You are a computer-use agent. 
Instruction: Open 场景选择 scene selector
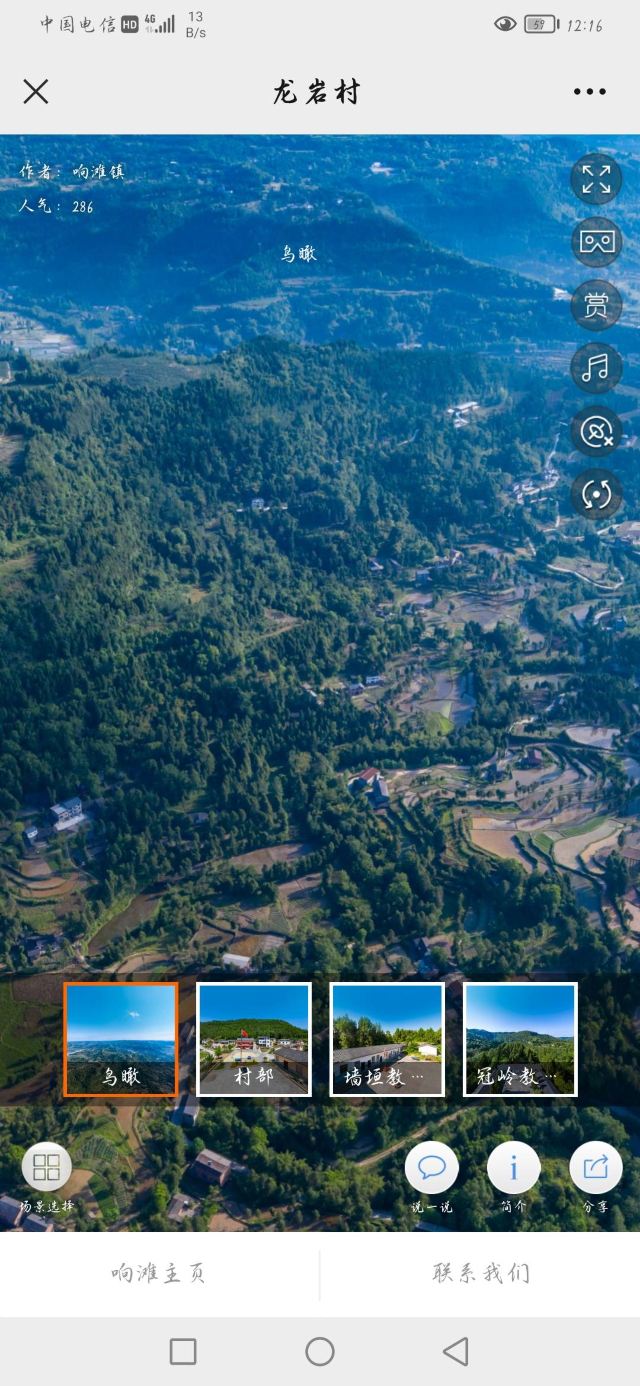(x=47, y=1178)
